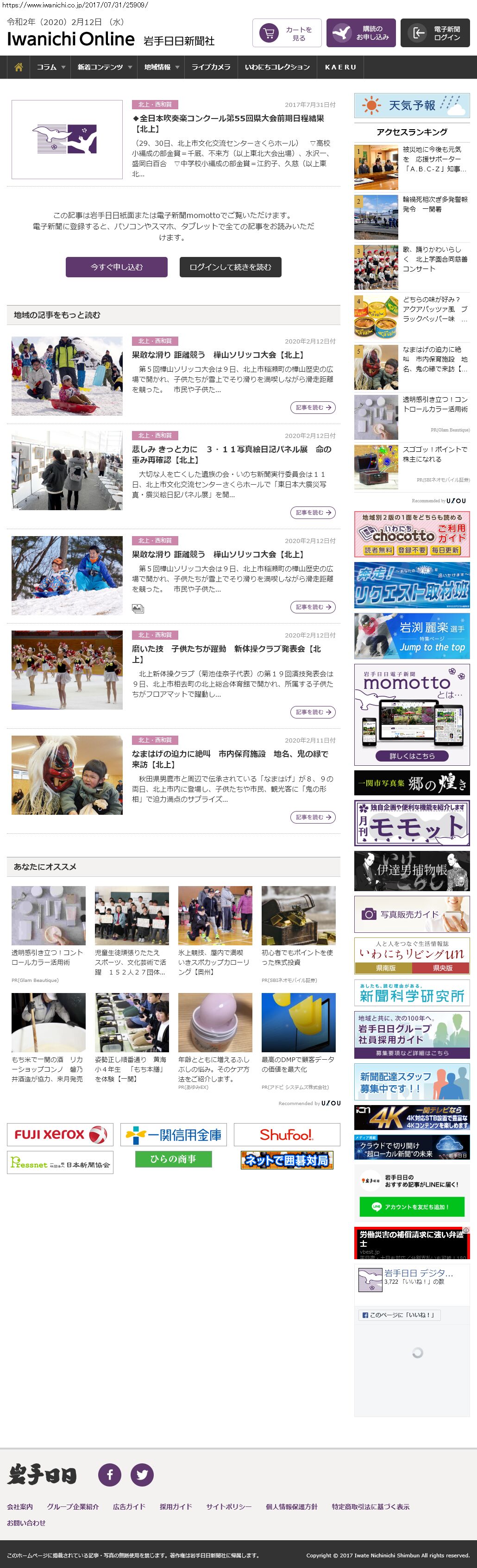Go to home icon in the nav bar
Viewport: 477px width, 1568px height.
[19, 67]
